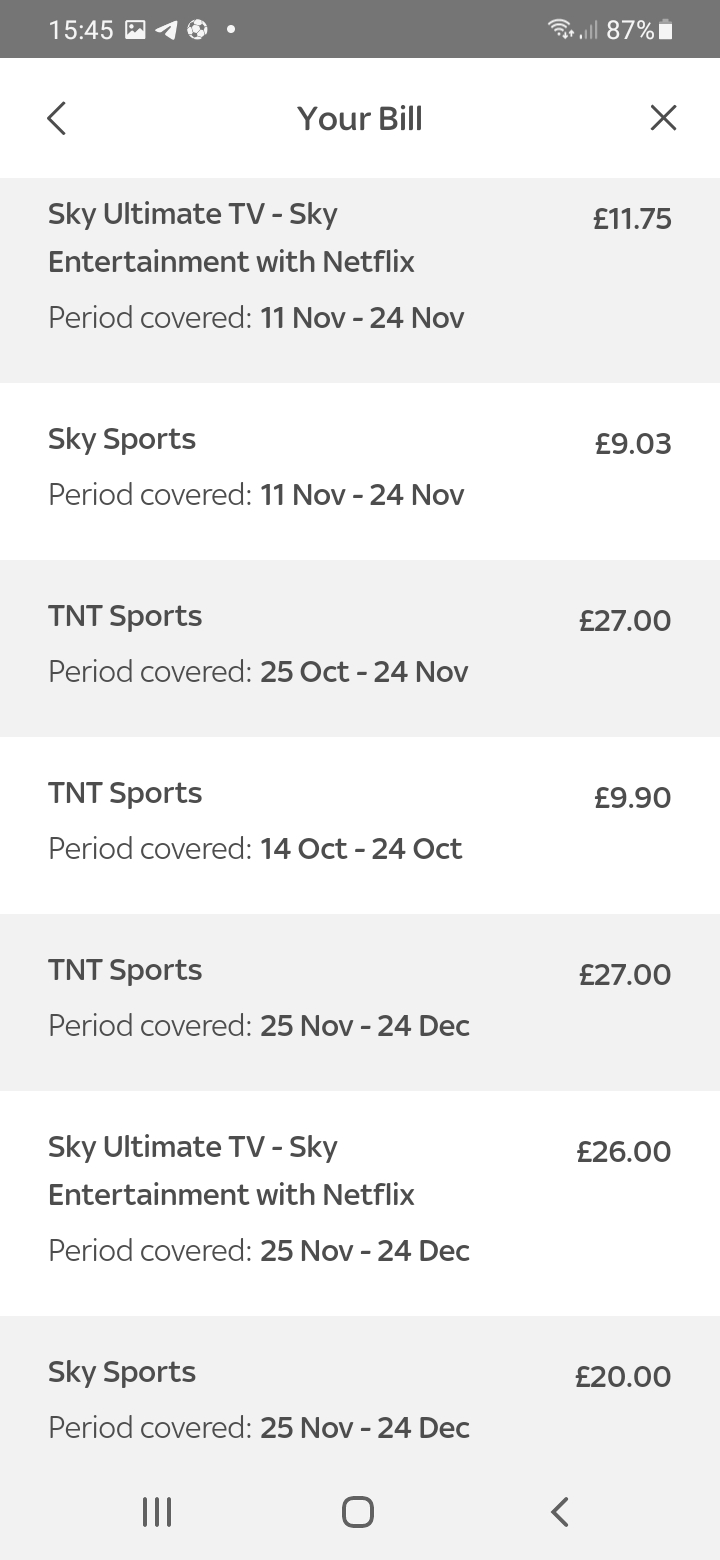This screenshot has width=720, height=1560.
Task: Tap the back arrow on Your Bill screen
Action: tap(56, 117)
